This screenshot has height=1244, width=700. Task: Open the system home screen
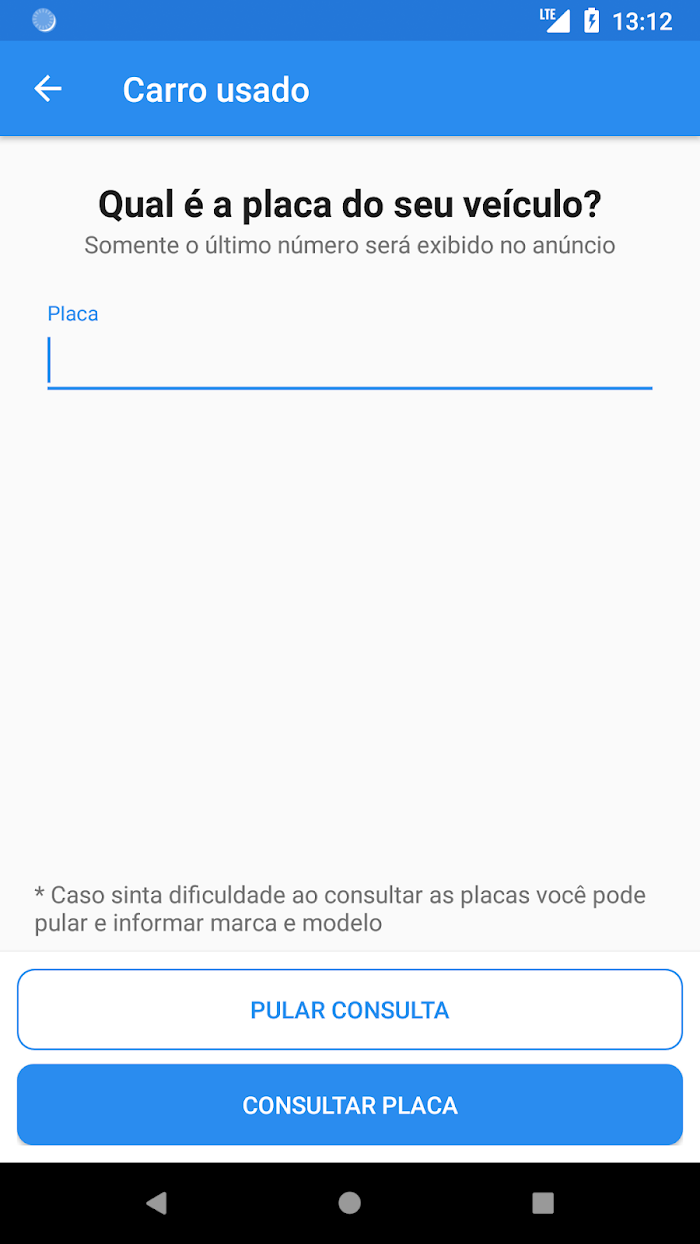pos(349,1202)
